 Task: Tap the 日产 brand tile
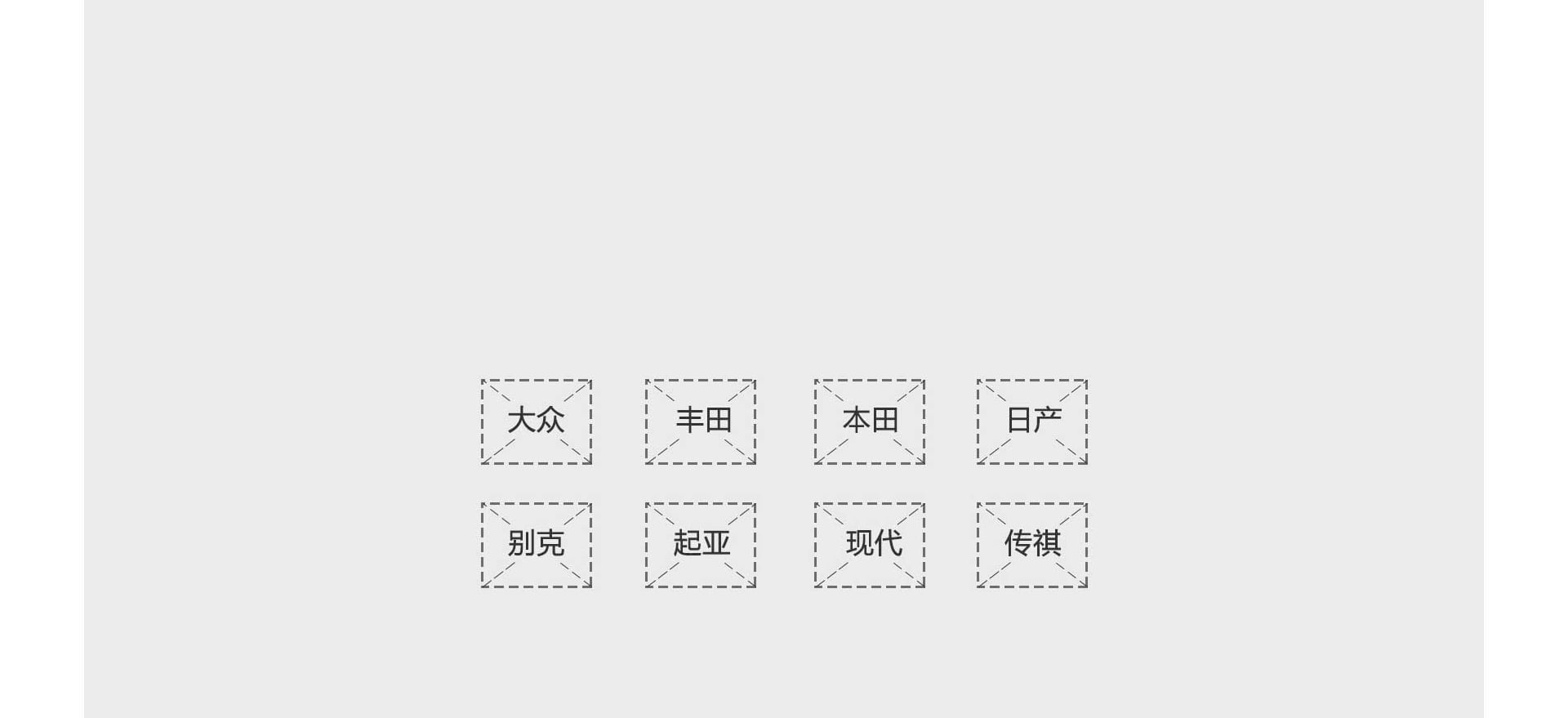[1032, 421]
